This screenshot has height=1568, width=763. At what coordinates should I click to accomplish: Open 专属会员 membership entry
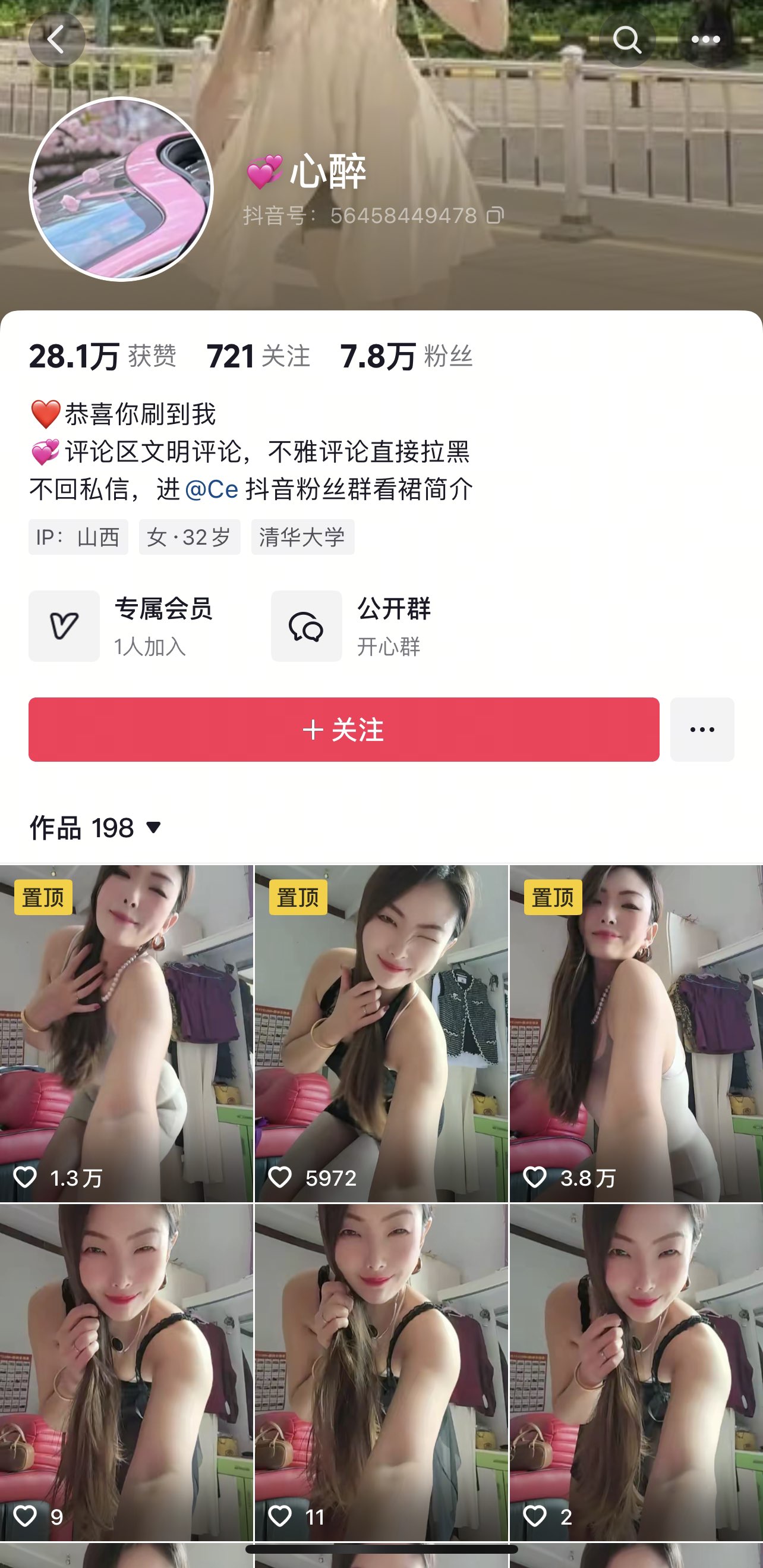[x=122, y=626]
